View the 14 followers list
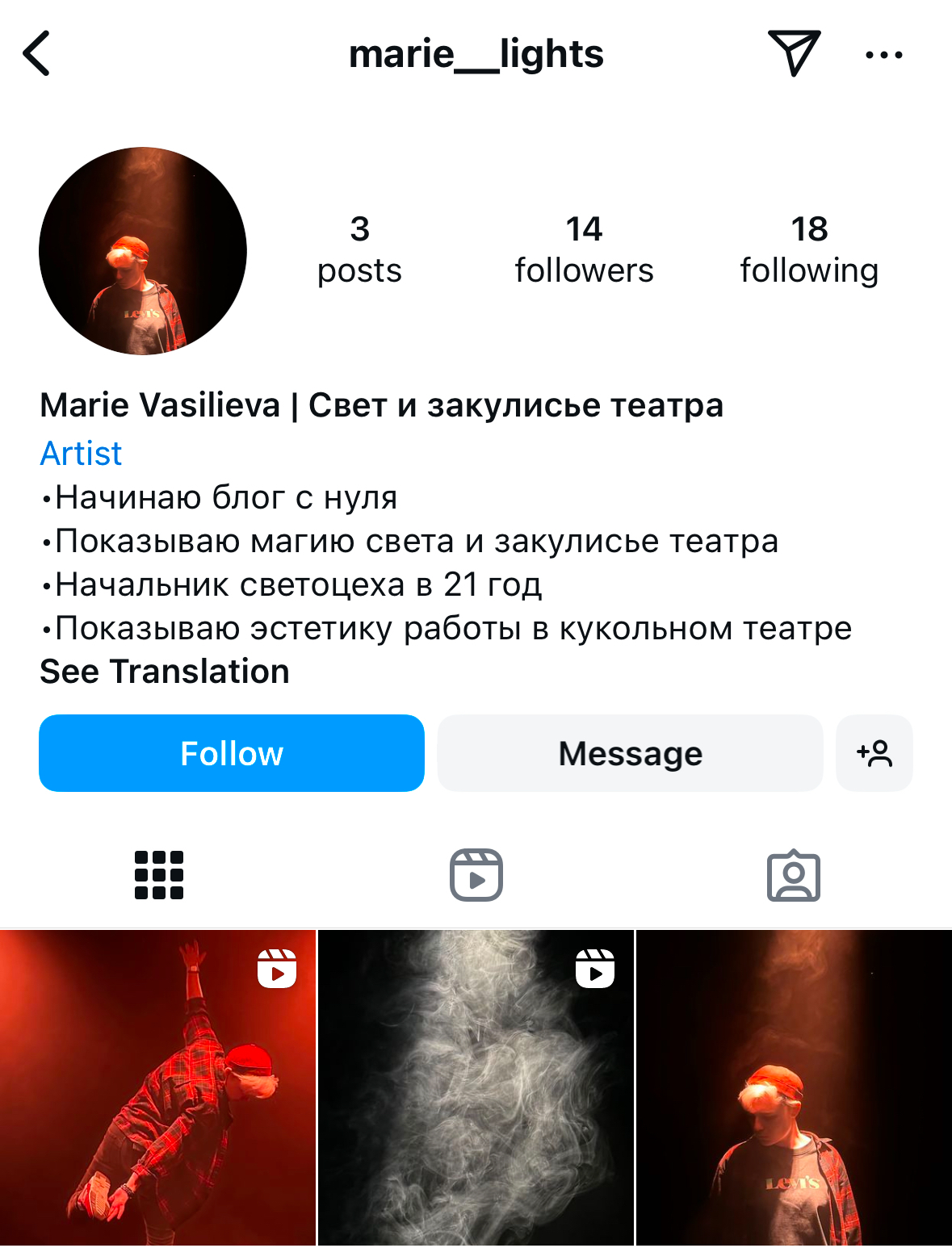 tap(584, 250)
